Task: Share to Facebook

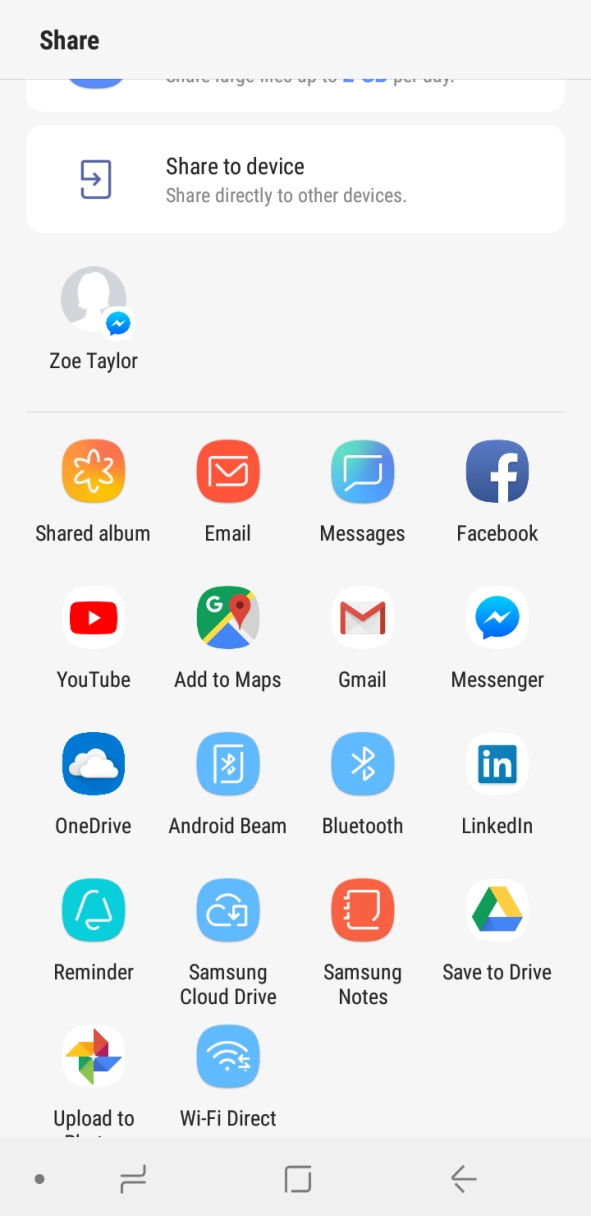Action: [497, 492]
